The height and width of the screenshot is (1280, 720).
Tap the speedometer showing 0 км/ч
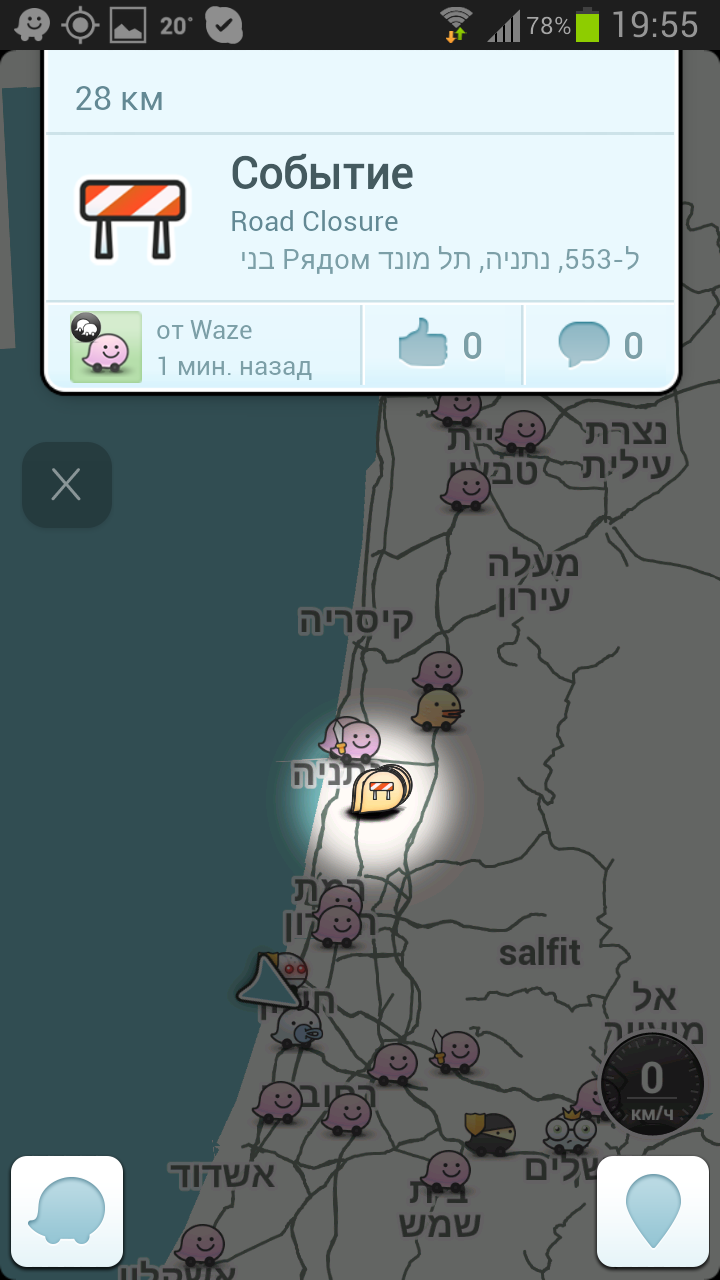tap(652, 1085)
